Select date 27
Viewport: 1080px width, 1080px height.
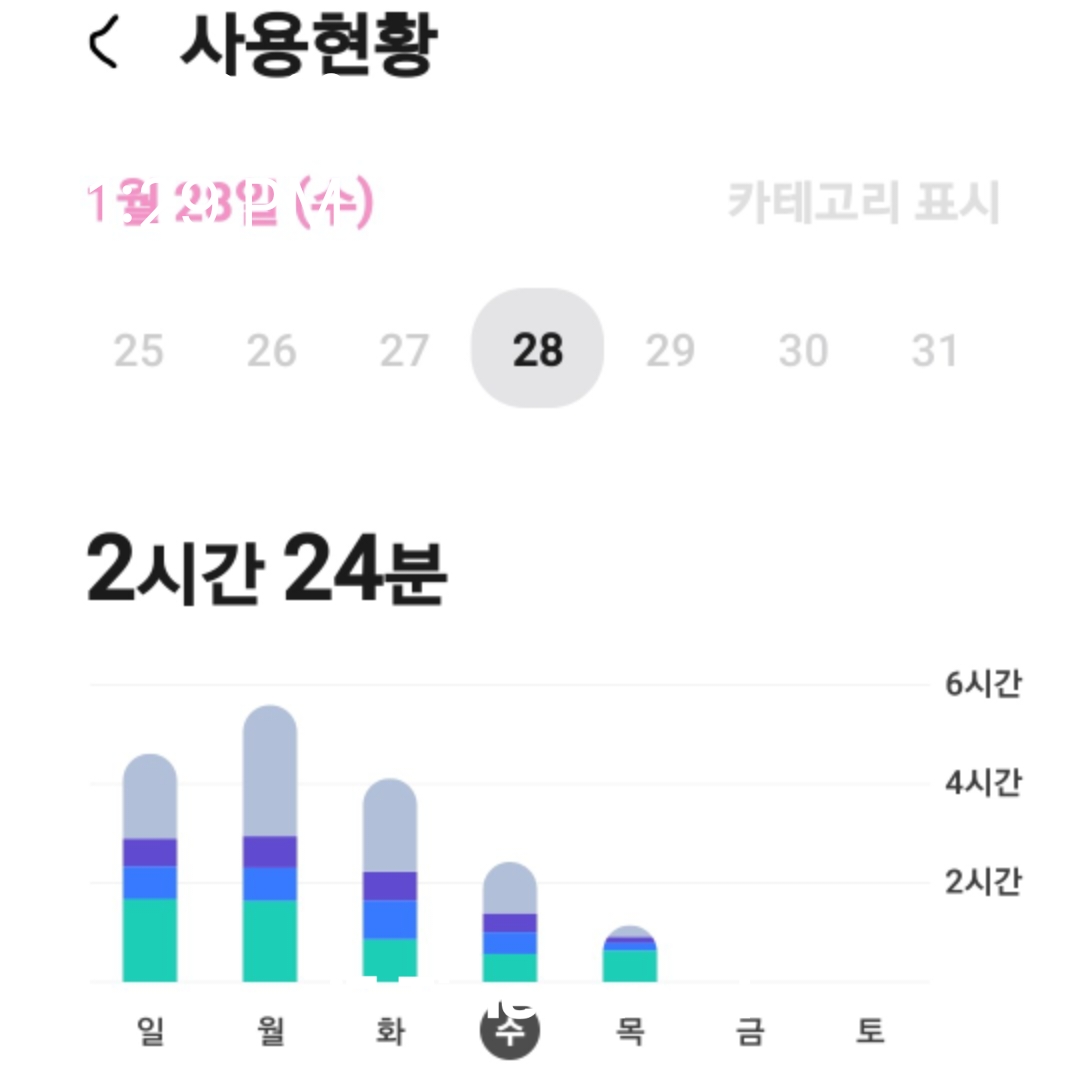click(404, 351)
